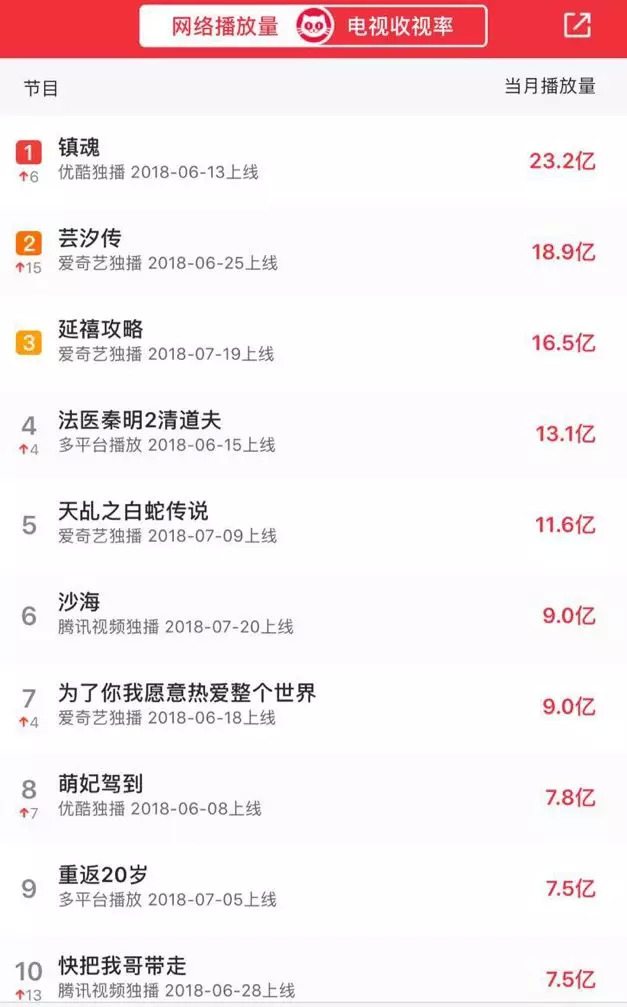Switch to the 网络播放量 tab
627x1007 pixels.
tap(226, 27)
